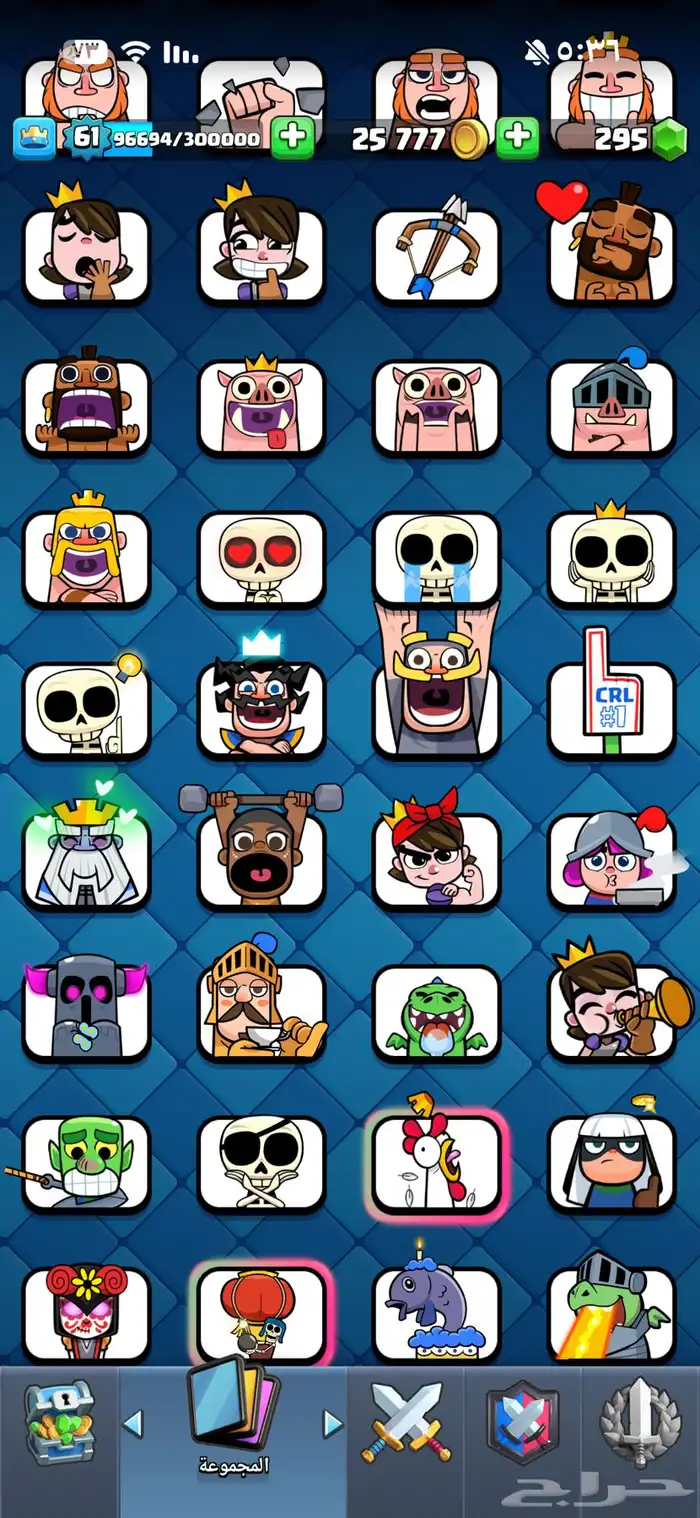Choose the yawning princess emote

(86, 255)
